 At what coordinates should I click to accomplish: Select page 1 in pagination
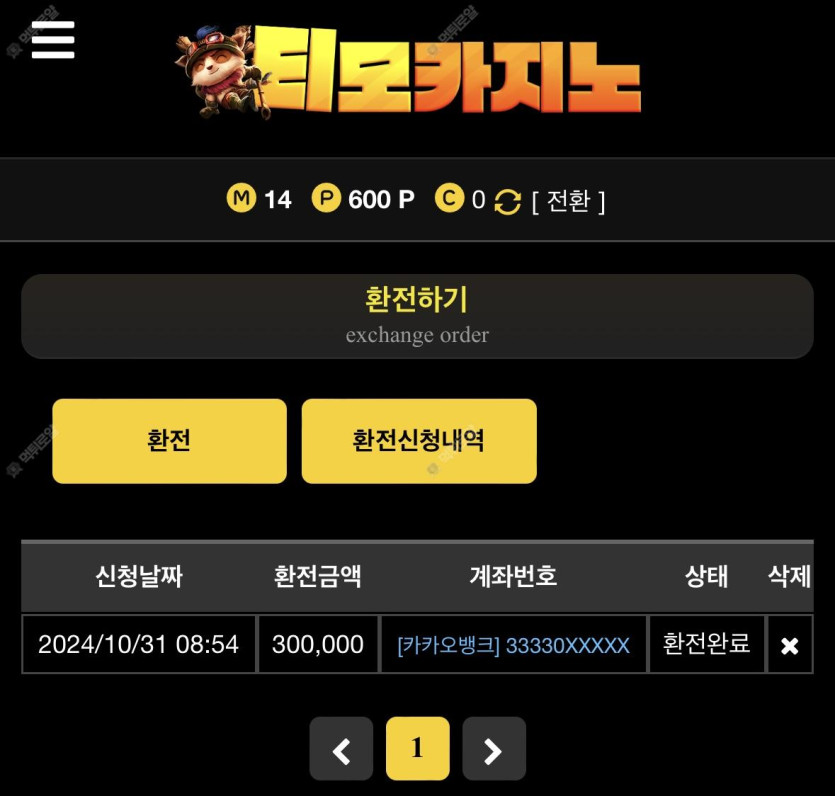(417, 749)
